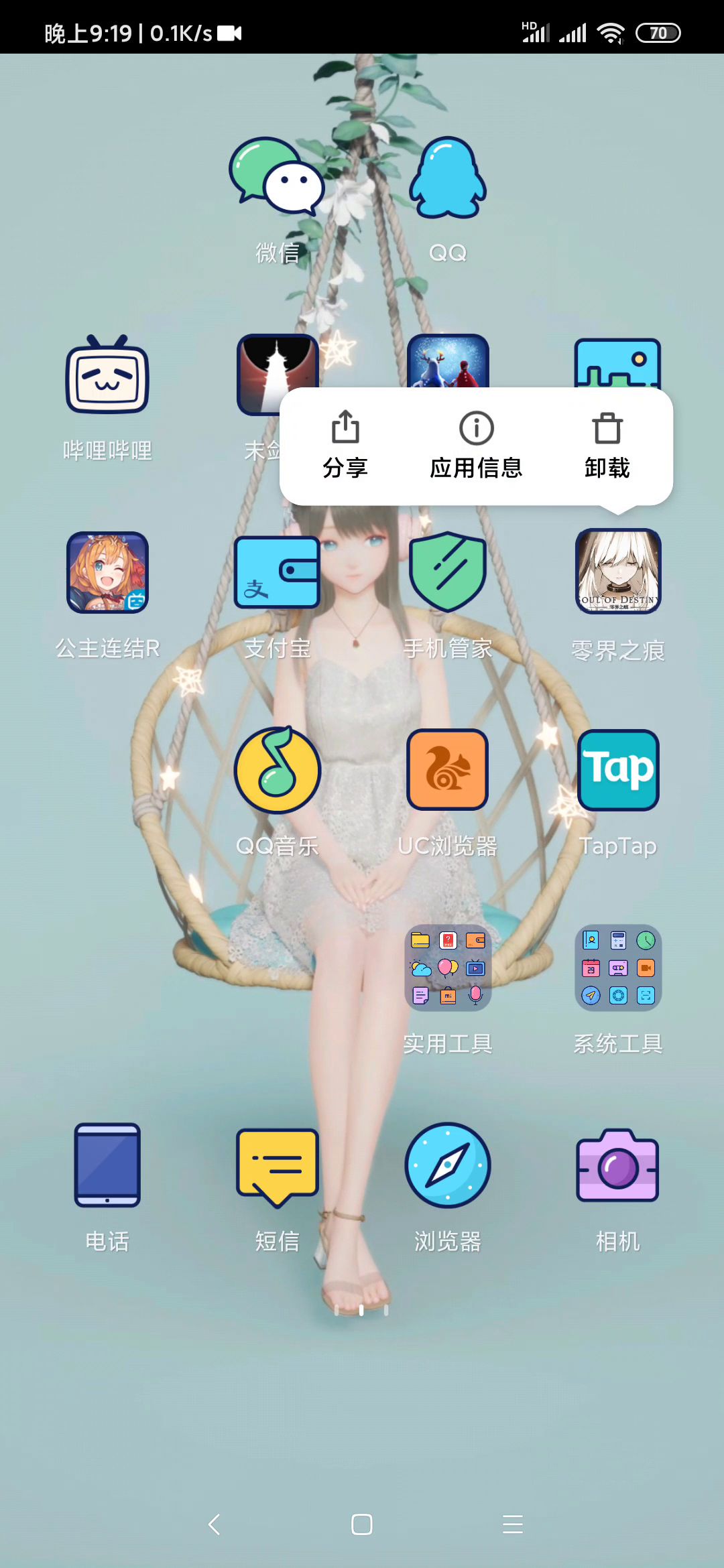724x1568 pixels.
Task: Open the 系统工具 folder
Action: [x=618, y=968]
